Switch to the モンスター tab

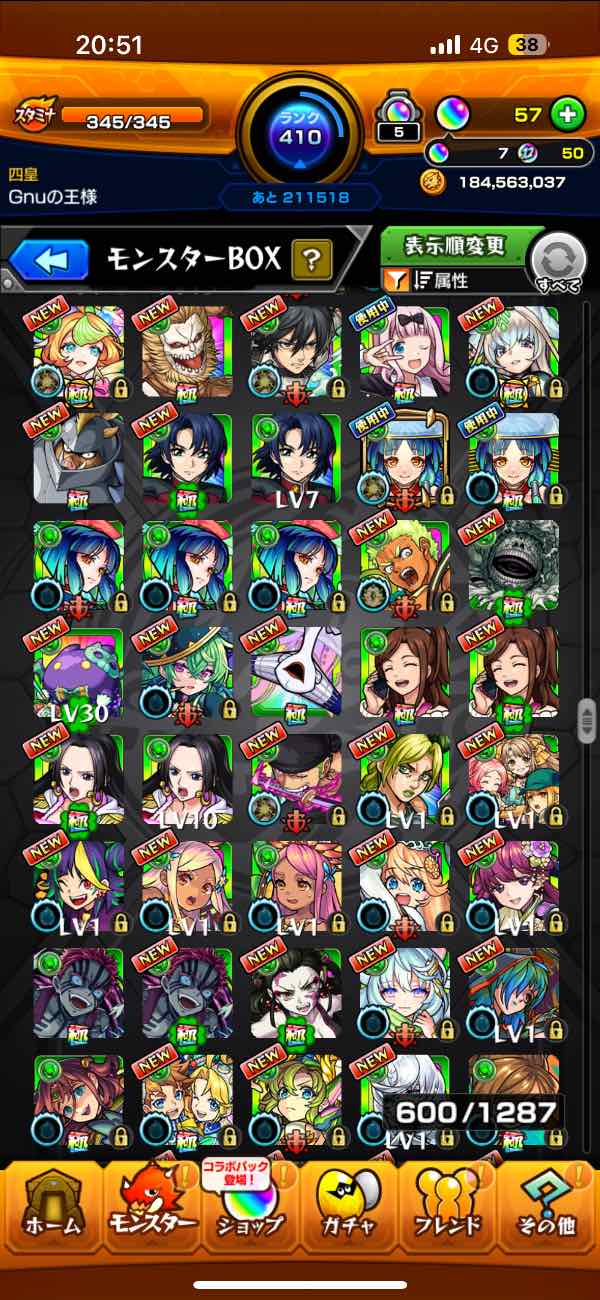(150, 1212)
